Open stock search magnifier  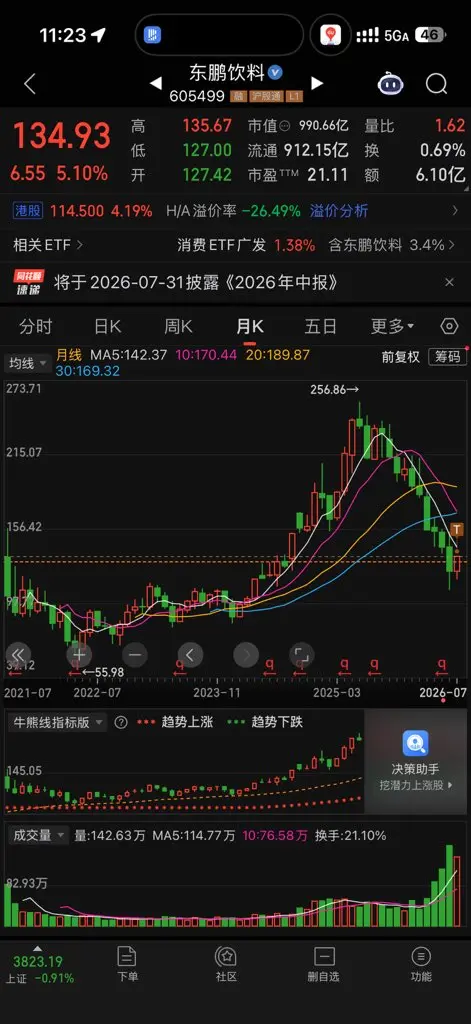[436, 84]
